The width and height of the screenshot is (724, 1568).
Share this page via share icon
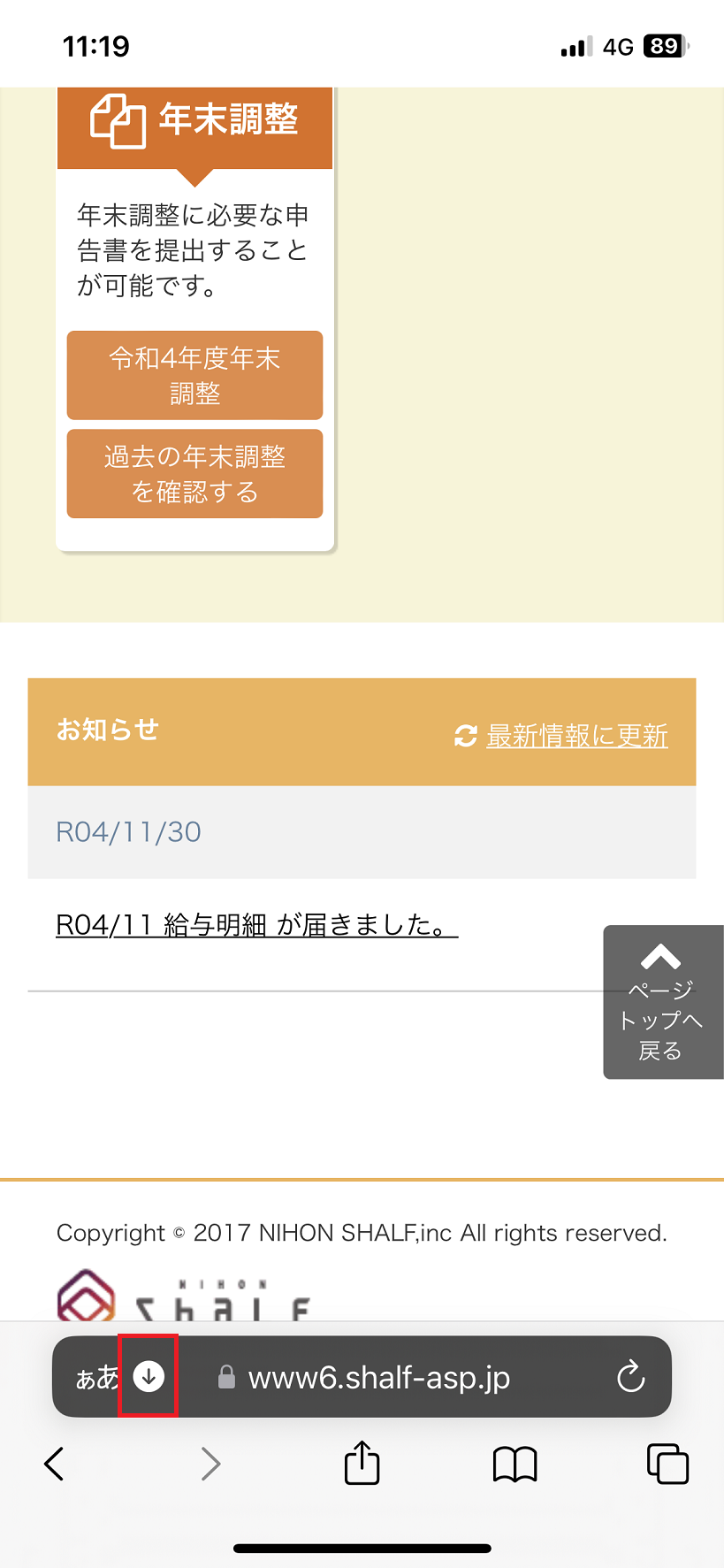(362, 1462)
